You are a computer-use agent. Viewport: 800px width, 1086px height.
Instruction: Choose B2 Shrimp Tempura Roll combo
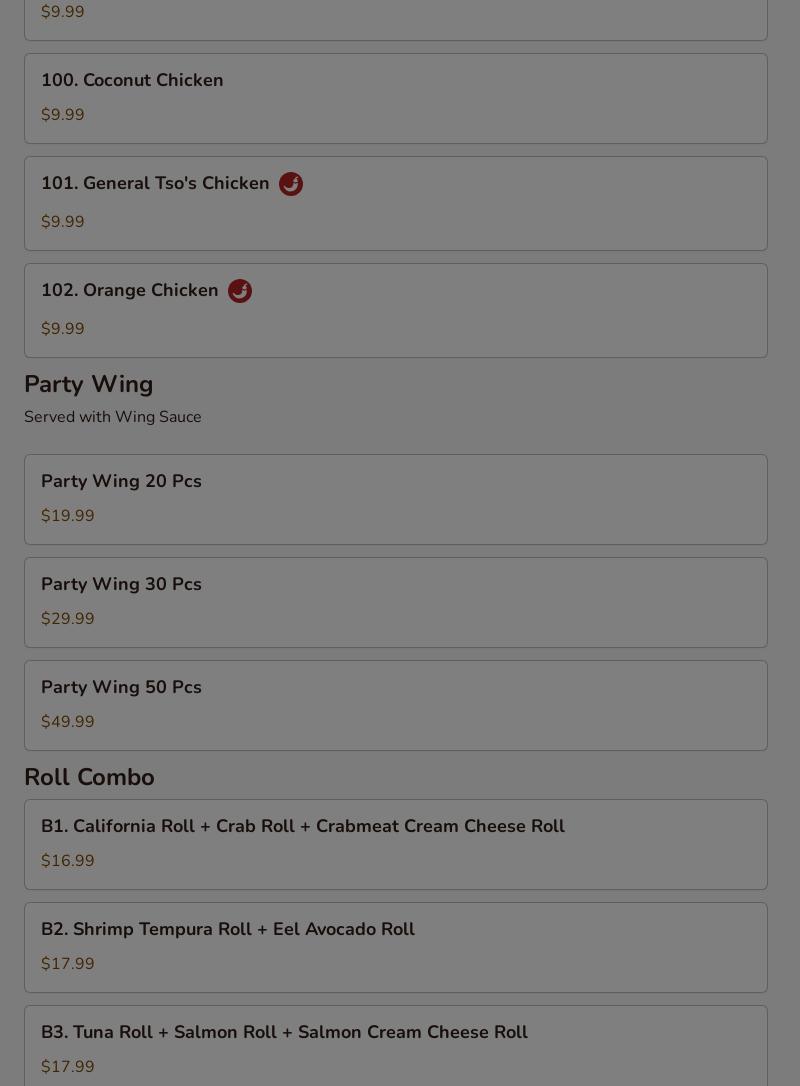[395, 947]
